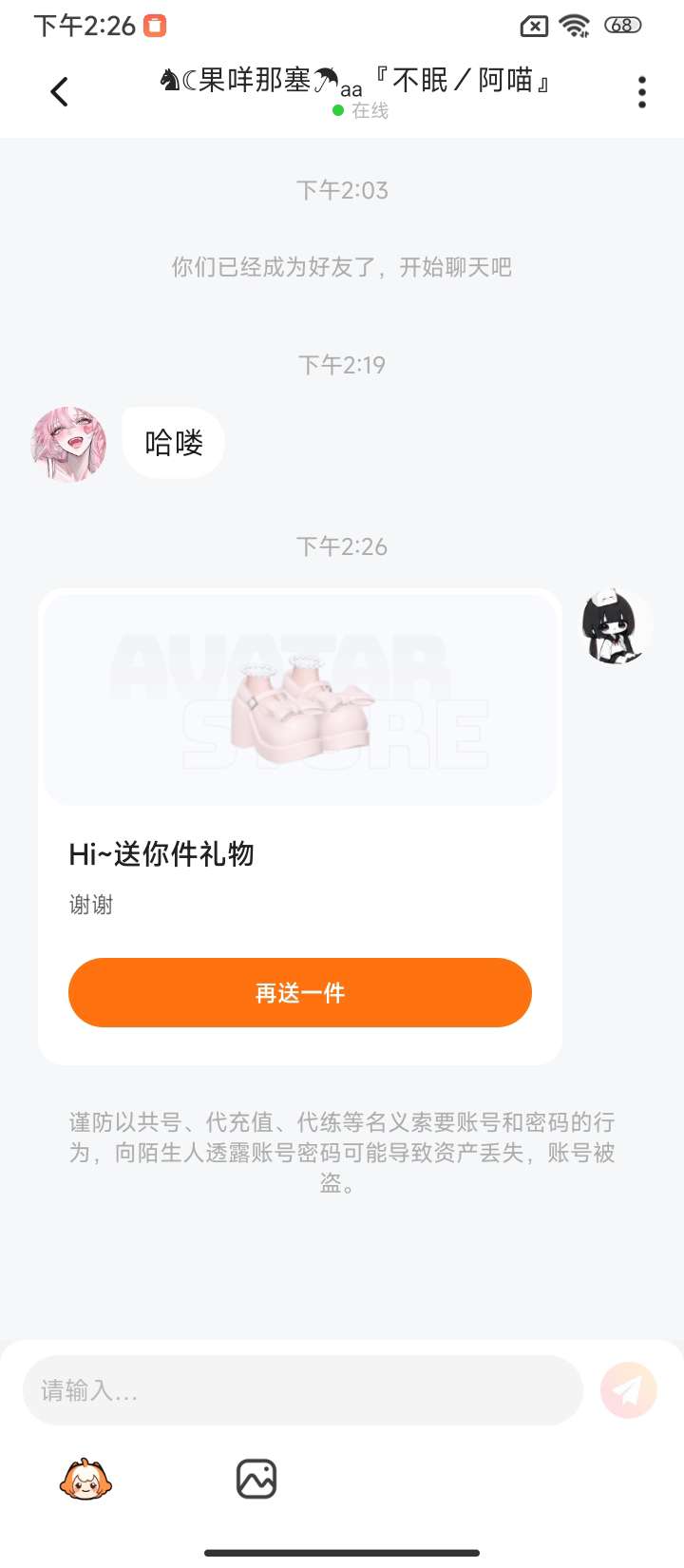Tap the orange 再送一件 button
684x1568 pixels.
click(x=299, y=992)
